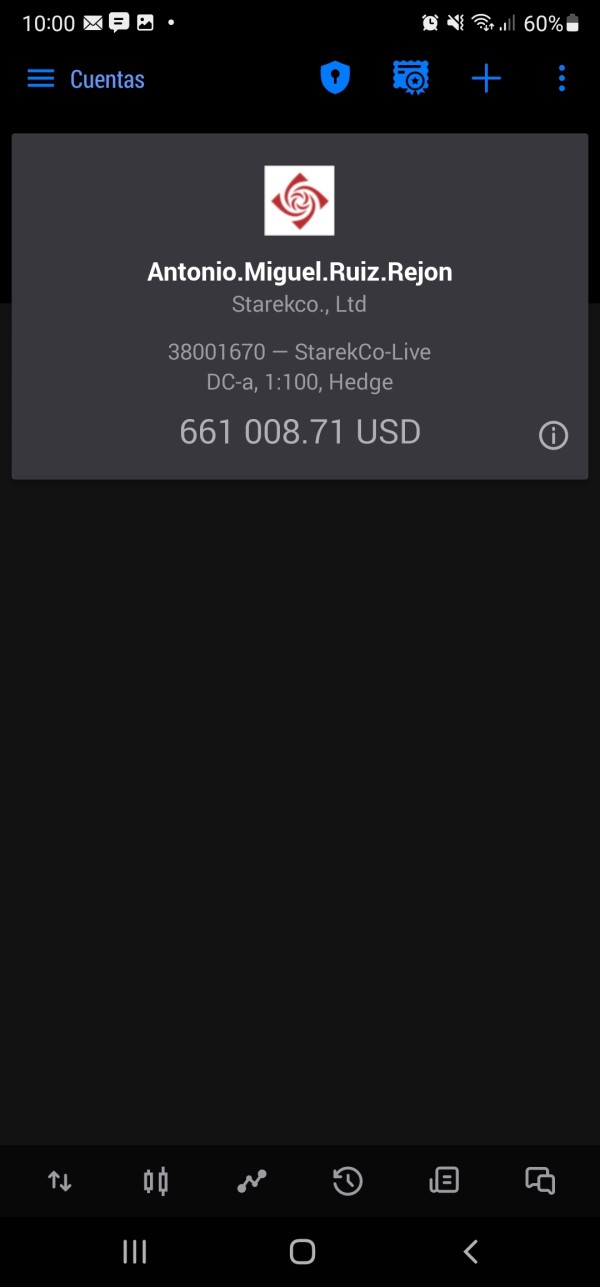This screenshot has width=600, height=1287.
Task: Add a new account with plus icon
Action: pos(486,79)
